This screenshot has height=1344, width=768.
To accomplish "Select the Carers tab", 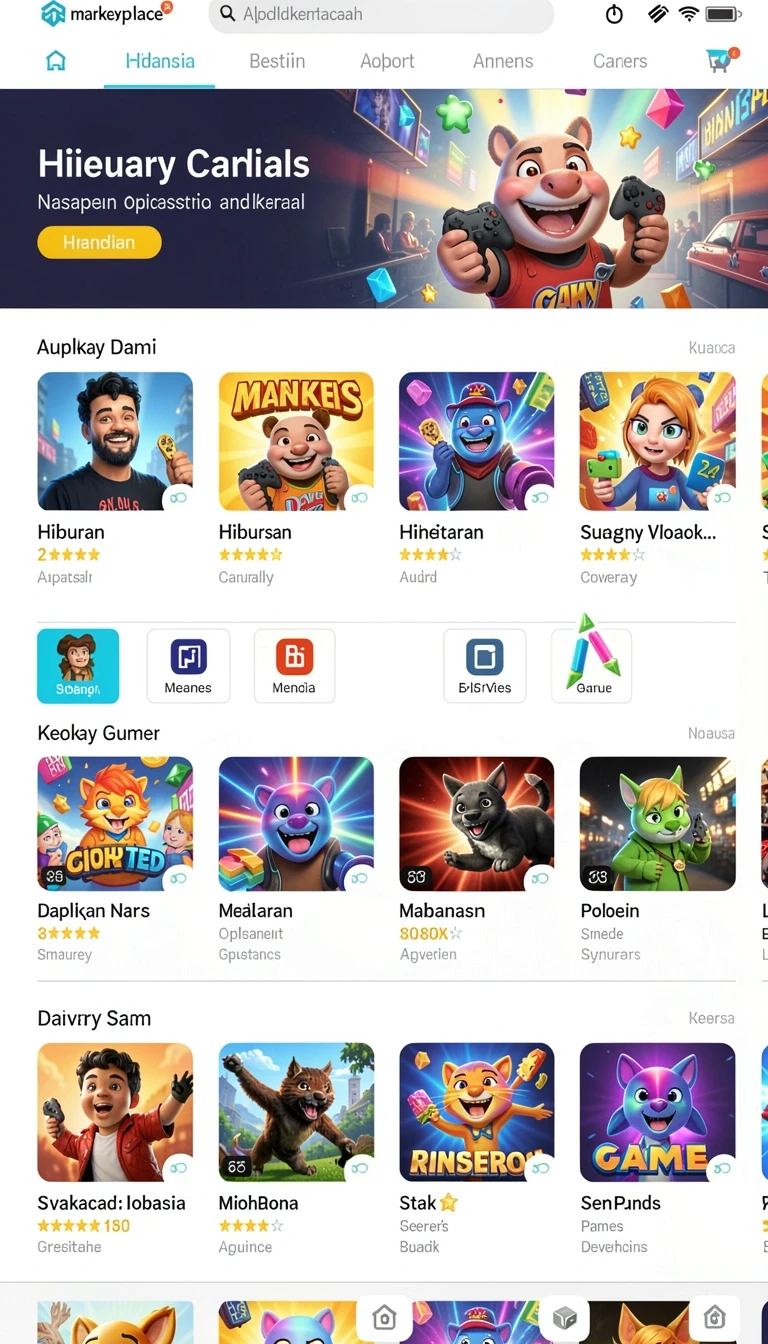I will point(620,61).
